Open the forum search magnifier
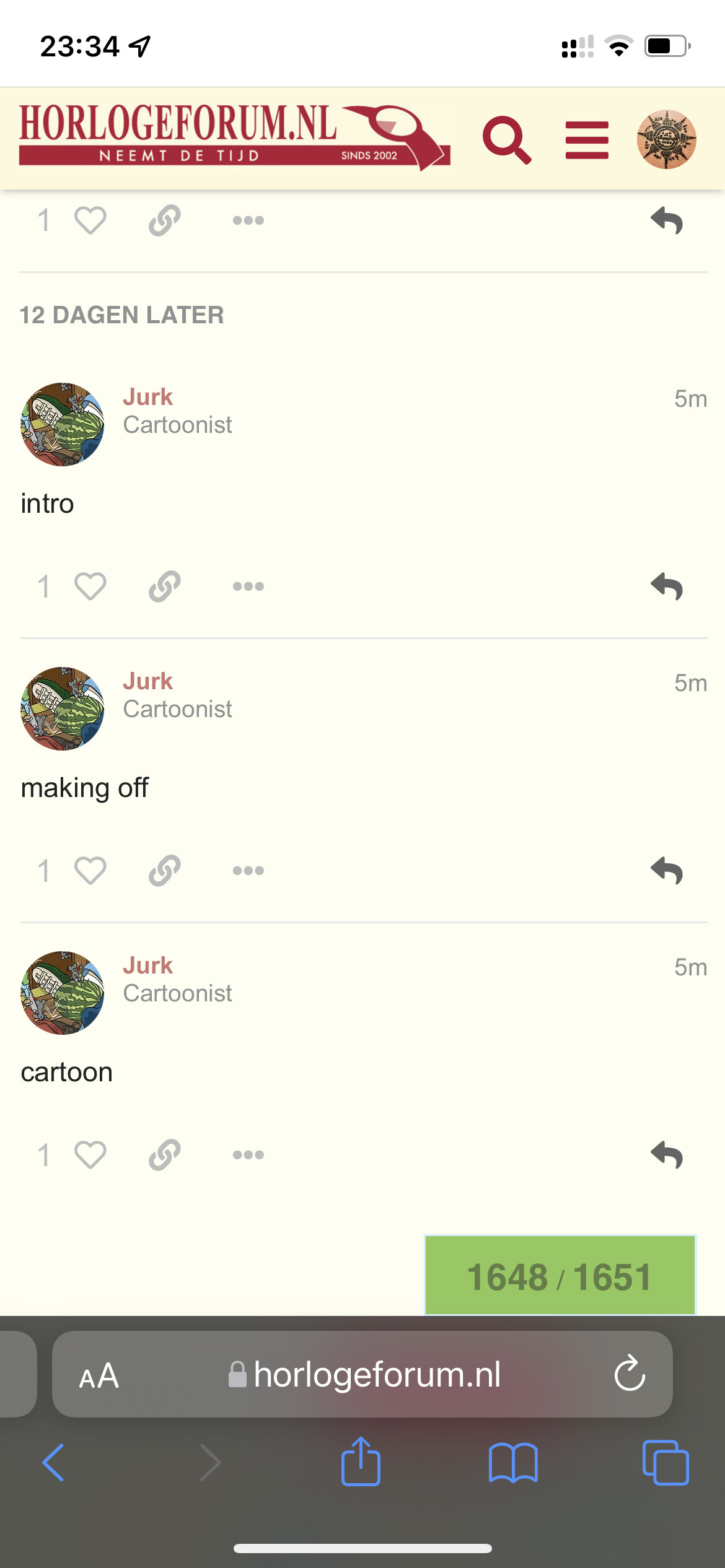 (507, 140)
